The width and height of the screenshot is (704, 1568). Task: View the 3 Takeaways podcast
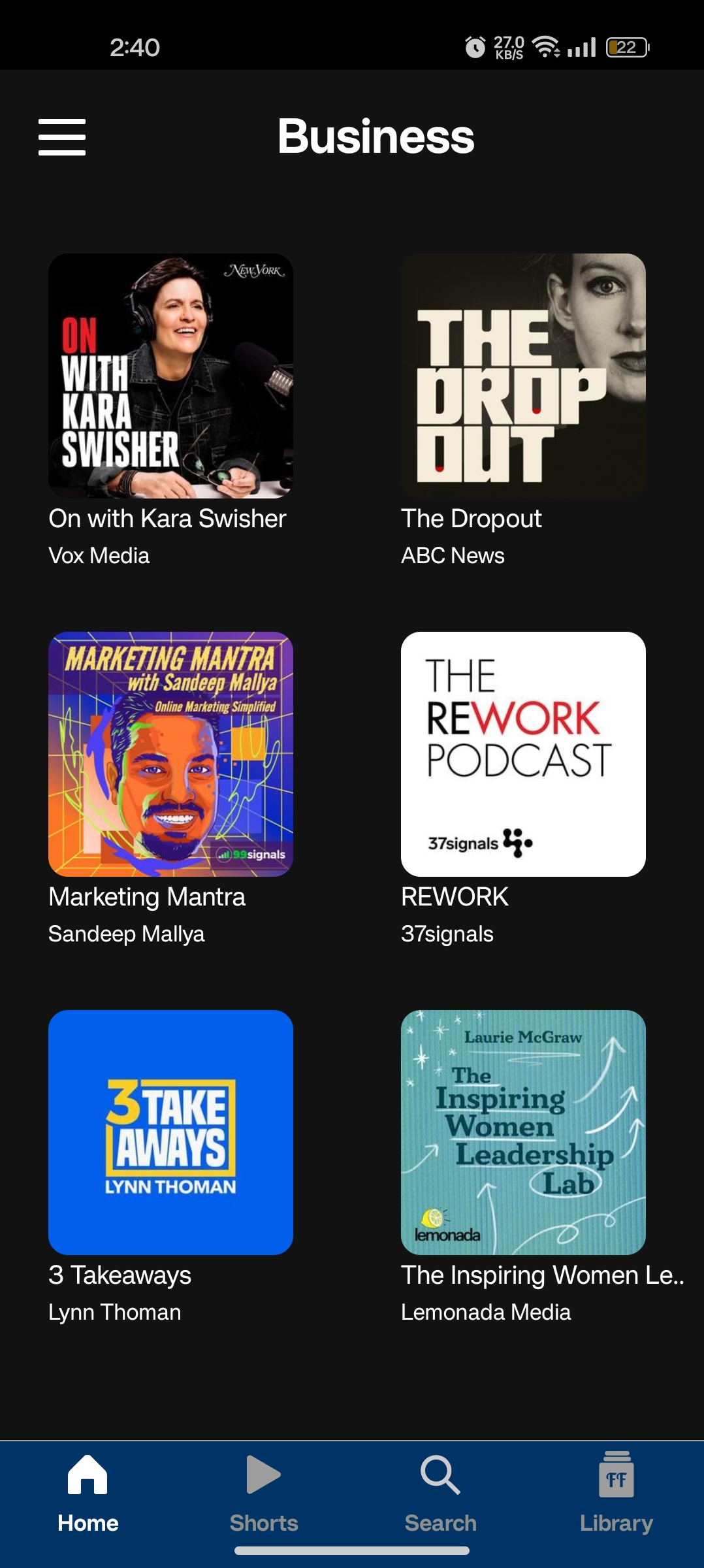point(170,1132)
